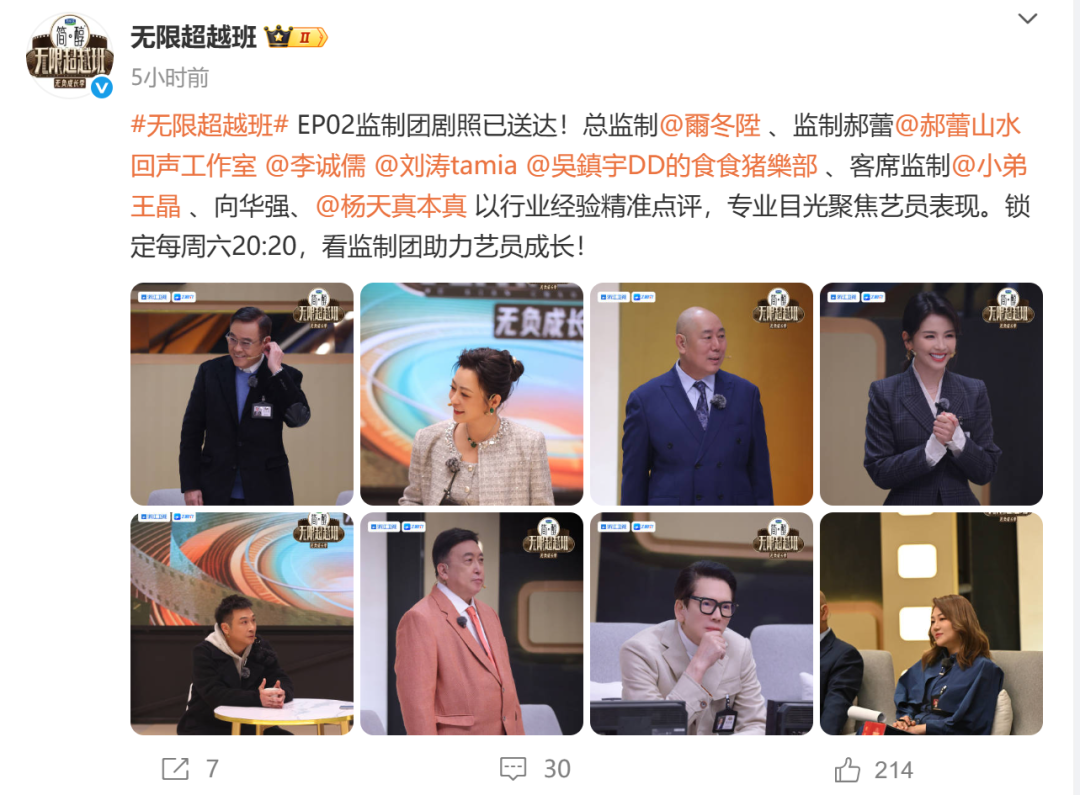View photo of smiling woman in plaid blazer

tap(931, 394)
